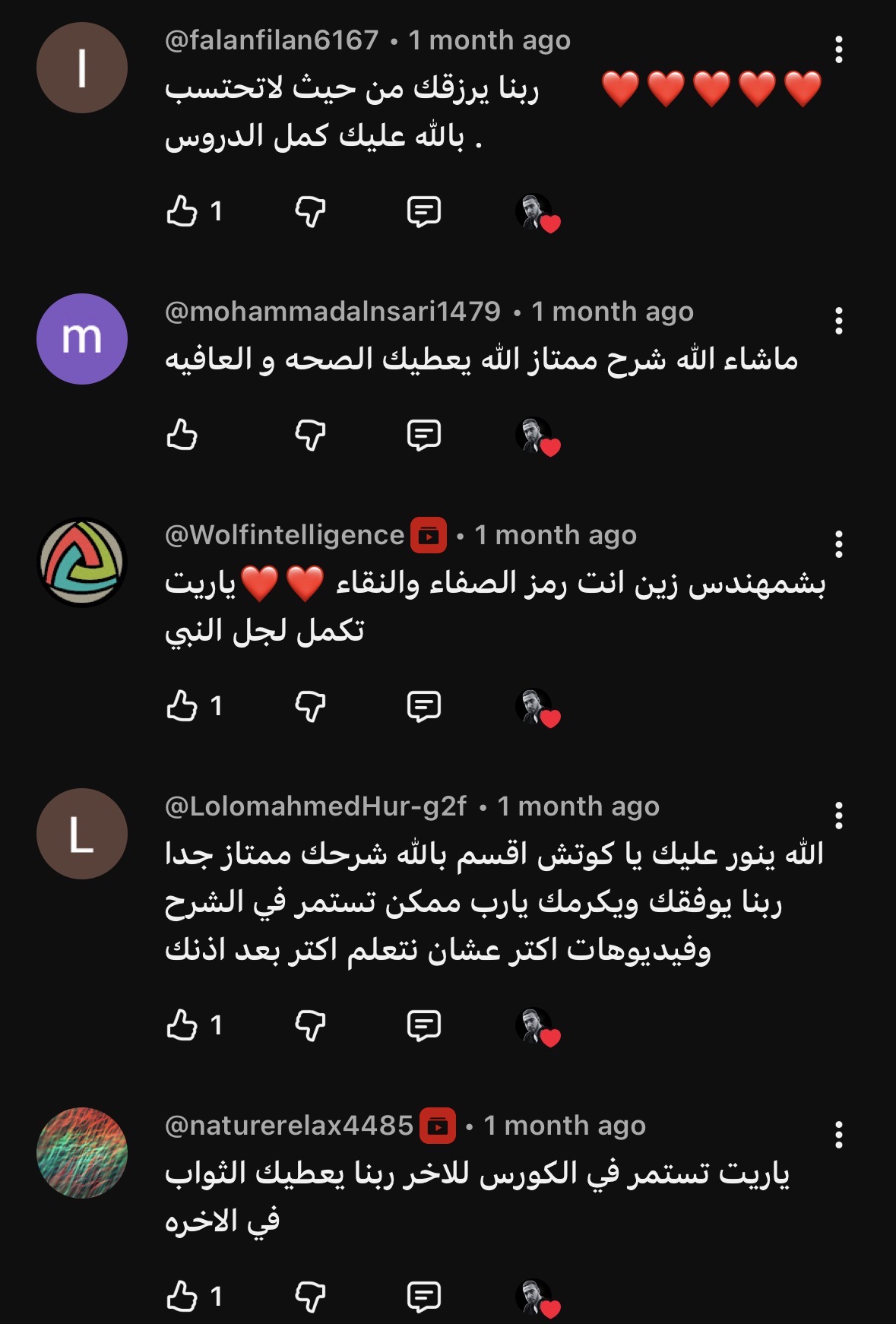This screenshot has width=896, height=1324.
Task: Reply to @mohammadalnsari1479's comment
Action: point(423,435)
